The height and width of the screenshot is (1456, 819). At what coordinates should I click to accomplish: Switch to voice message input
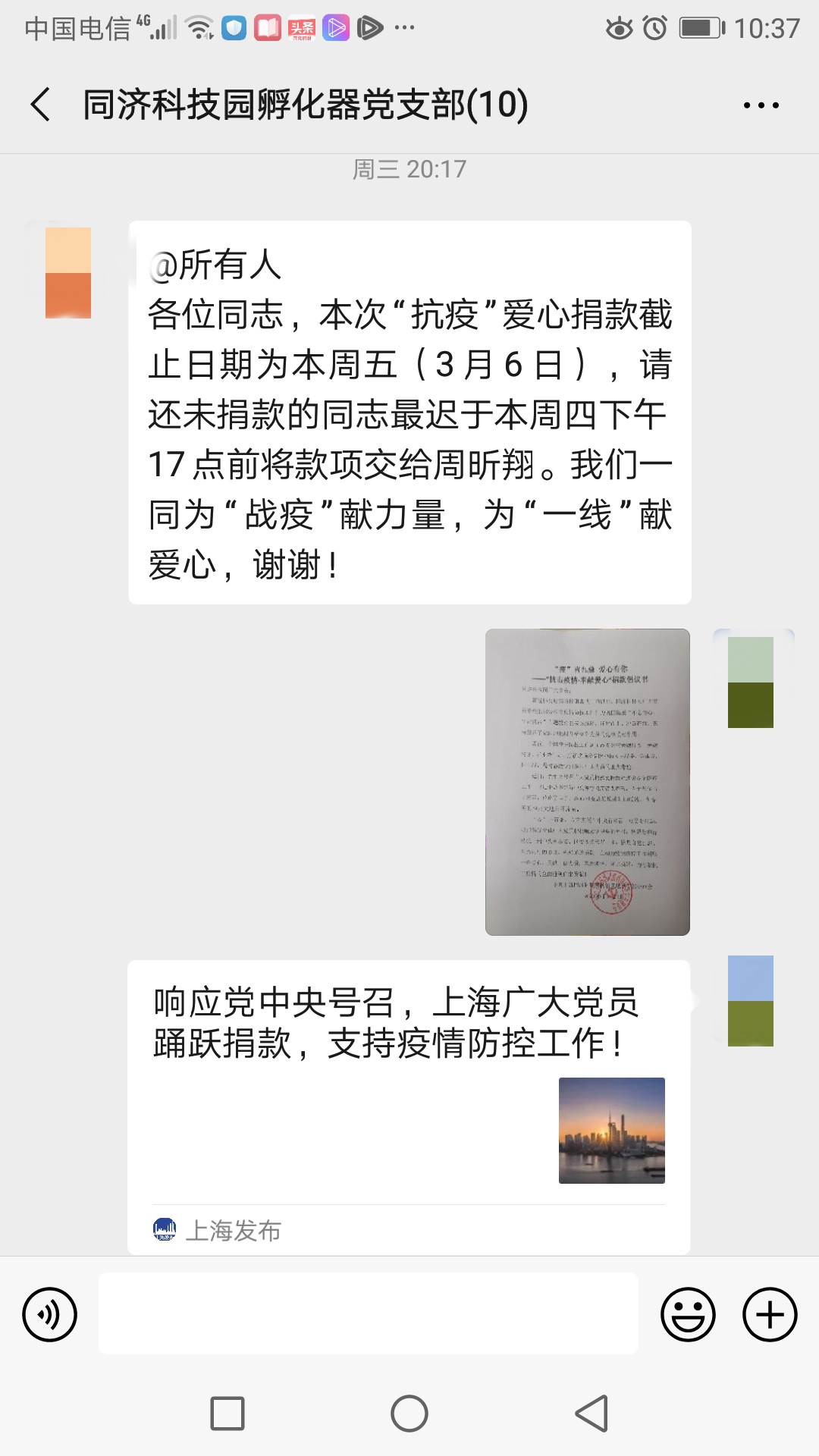pyautogui.click(x=50, y=1314)
